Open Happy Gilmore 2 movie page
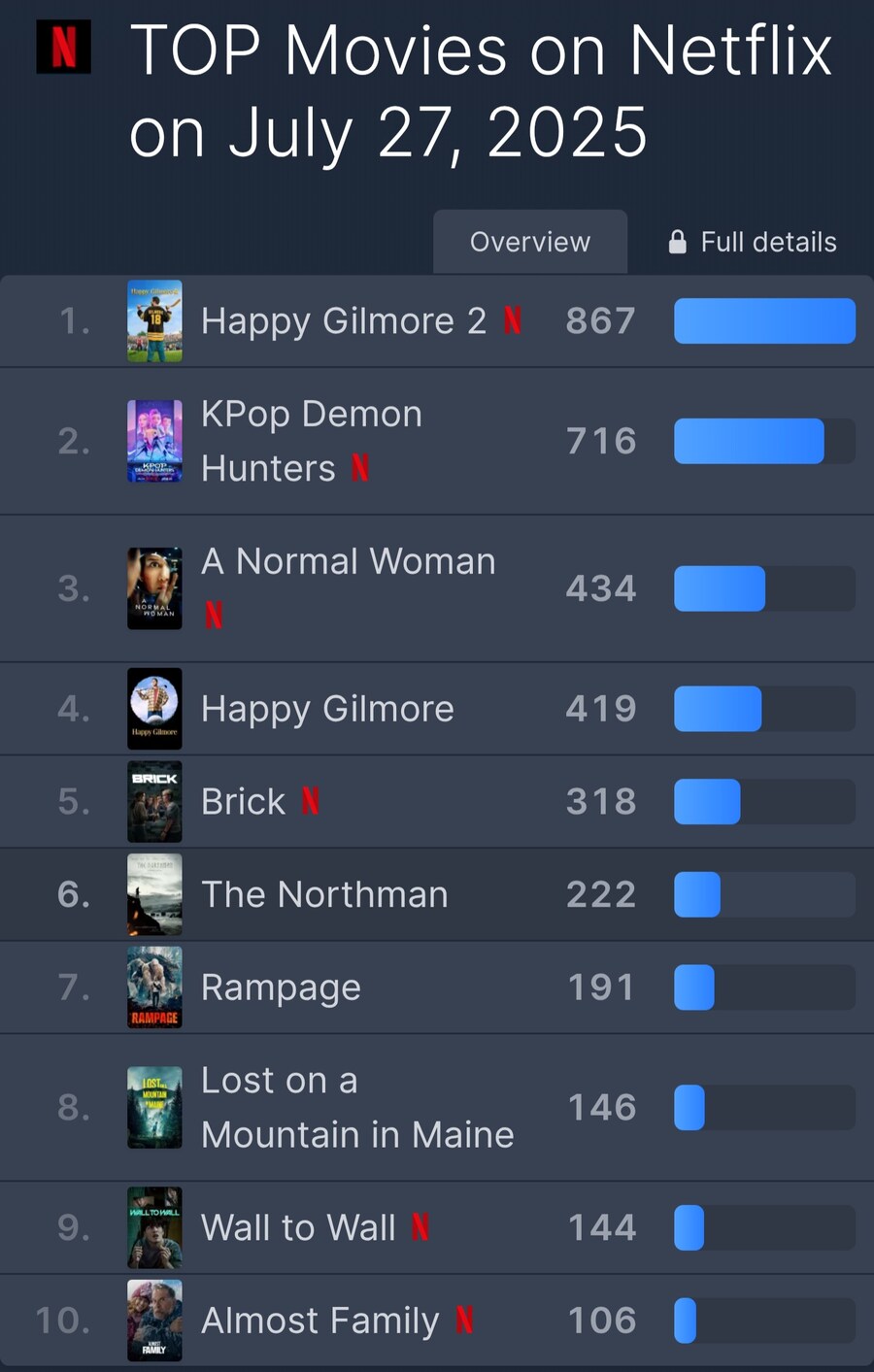The image size is (874, 1372). pyautogui.click(x=343, y=321)
